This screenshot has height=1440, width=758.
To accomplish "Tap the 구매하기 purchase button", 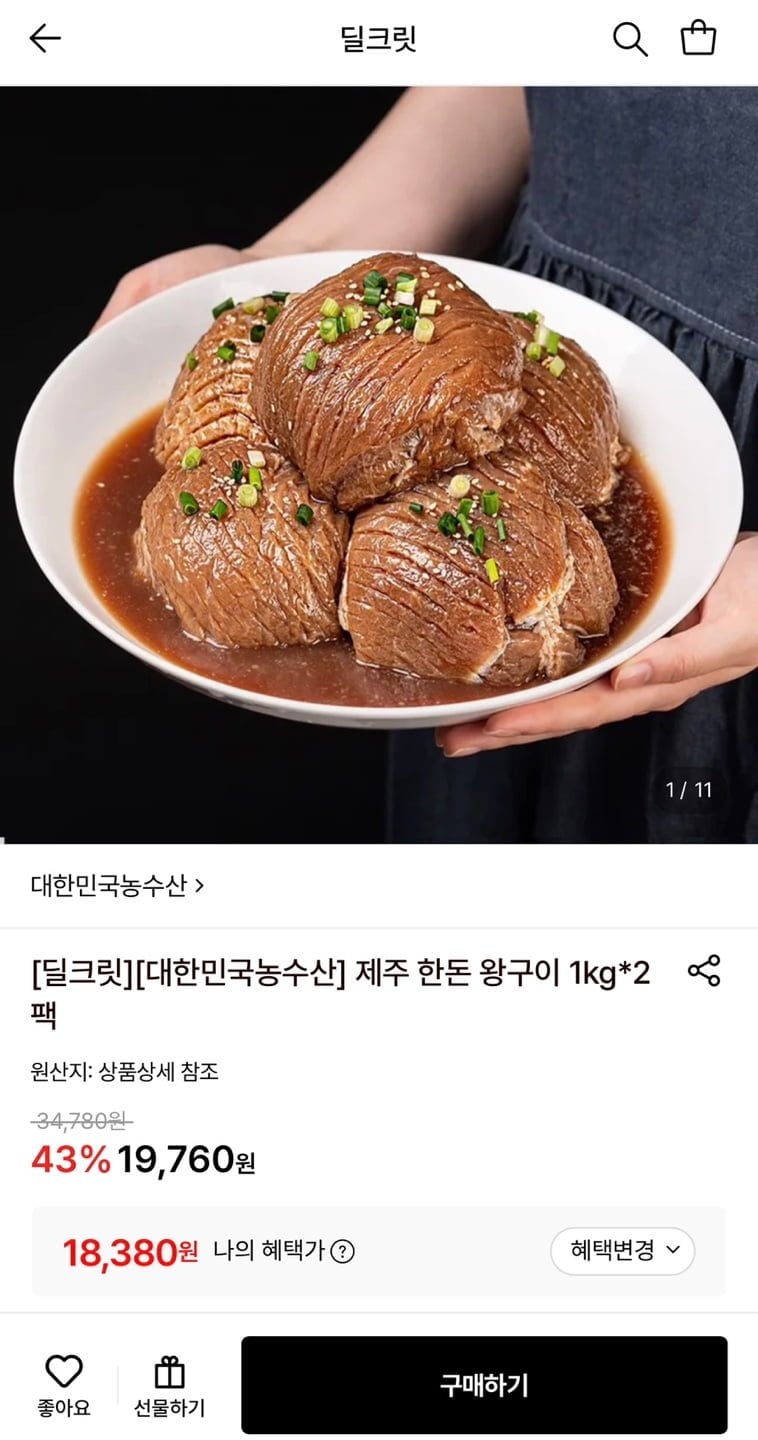I will 484,1385.
